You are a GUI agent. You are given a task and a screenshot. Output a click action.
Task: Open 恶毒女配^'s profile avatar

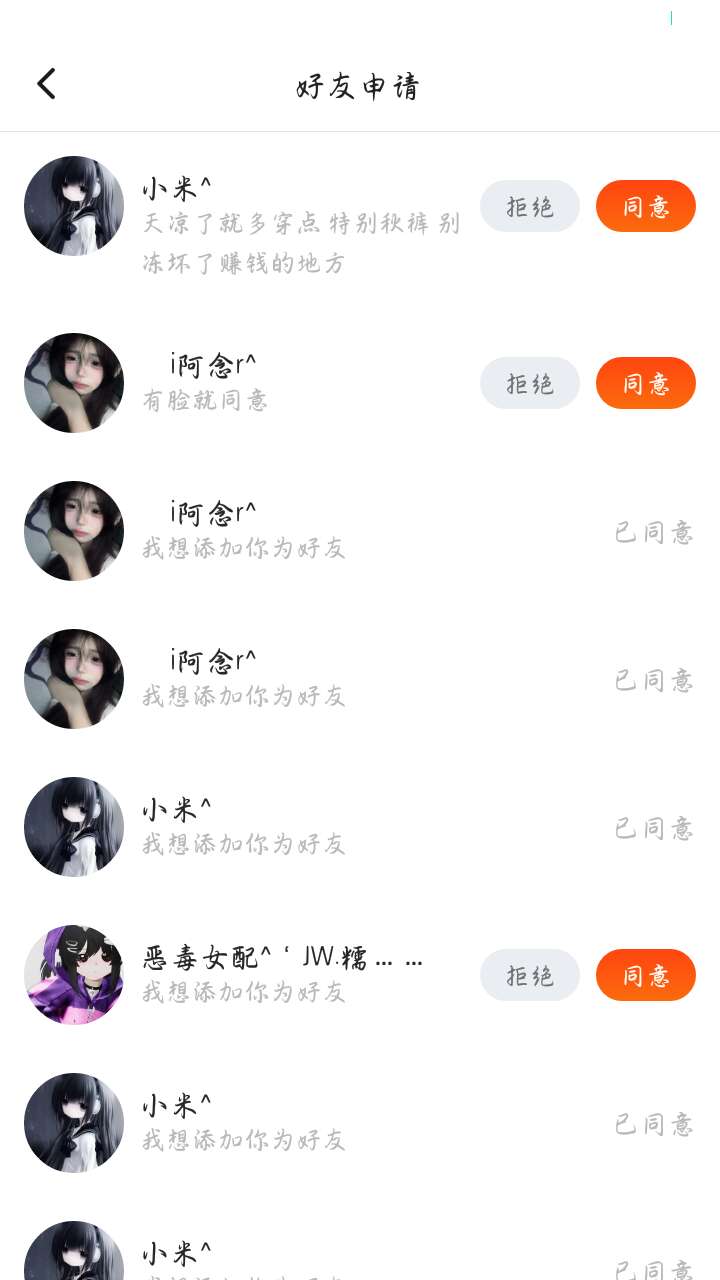[74, 975]
